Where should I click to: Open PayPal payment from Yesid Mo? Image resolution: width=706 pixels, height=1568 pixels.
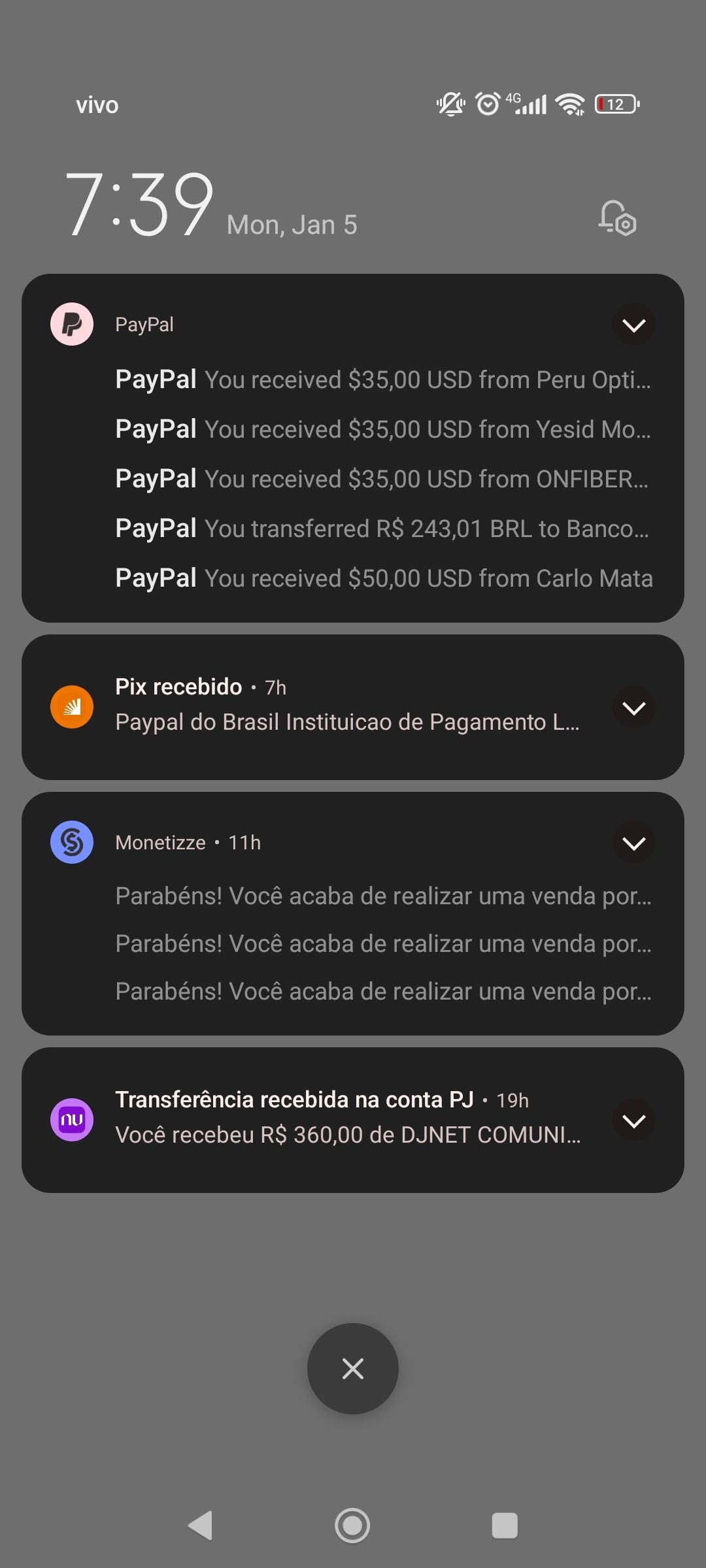point(383,429)
